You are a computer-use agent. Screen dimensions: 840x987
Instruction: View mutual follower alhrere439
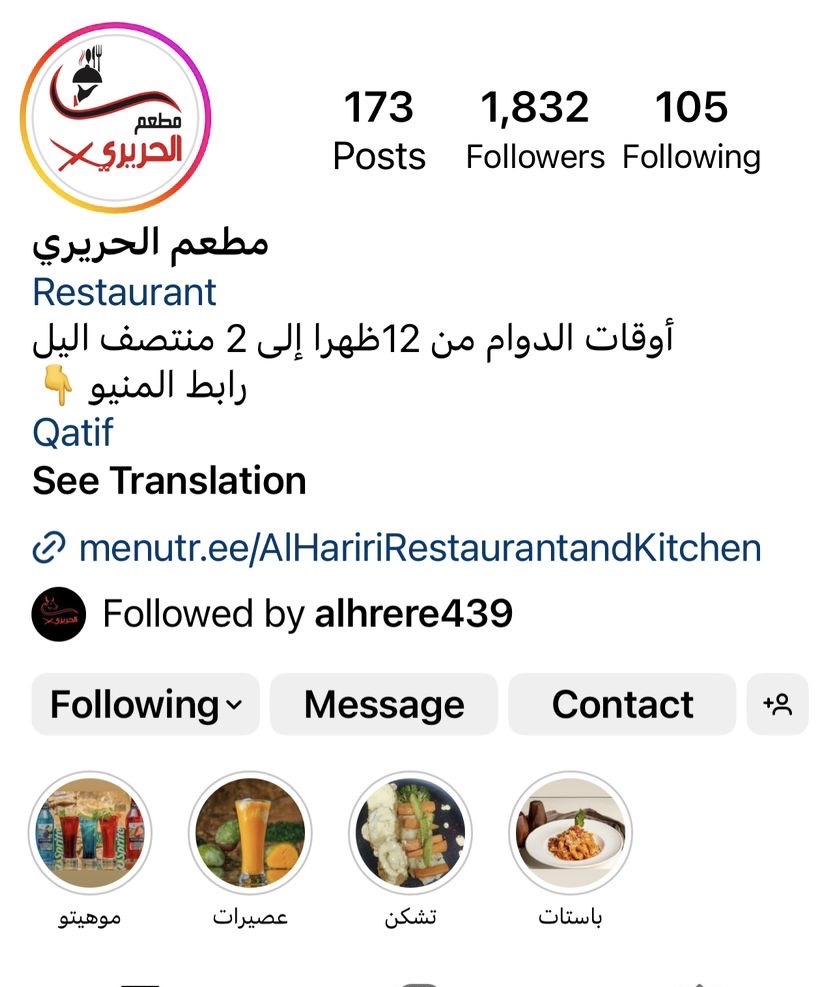tap(413, 614)
